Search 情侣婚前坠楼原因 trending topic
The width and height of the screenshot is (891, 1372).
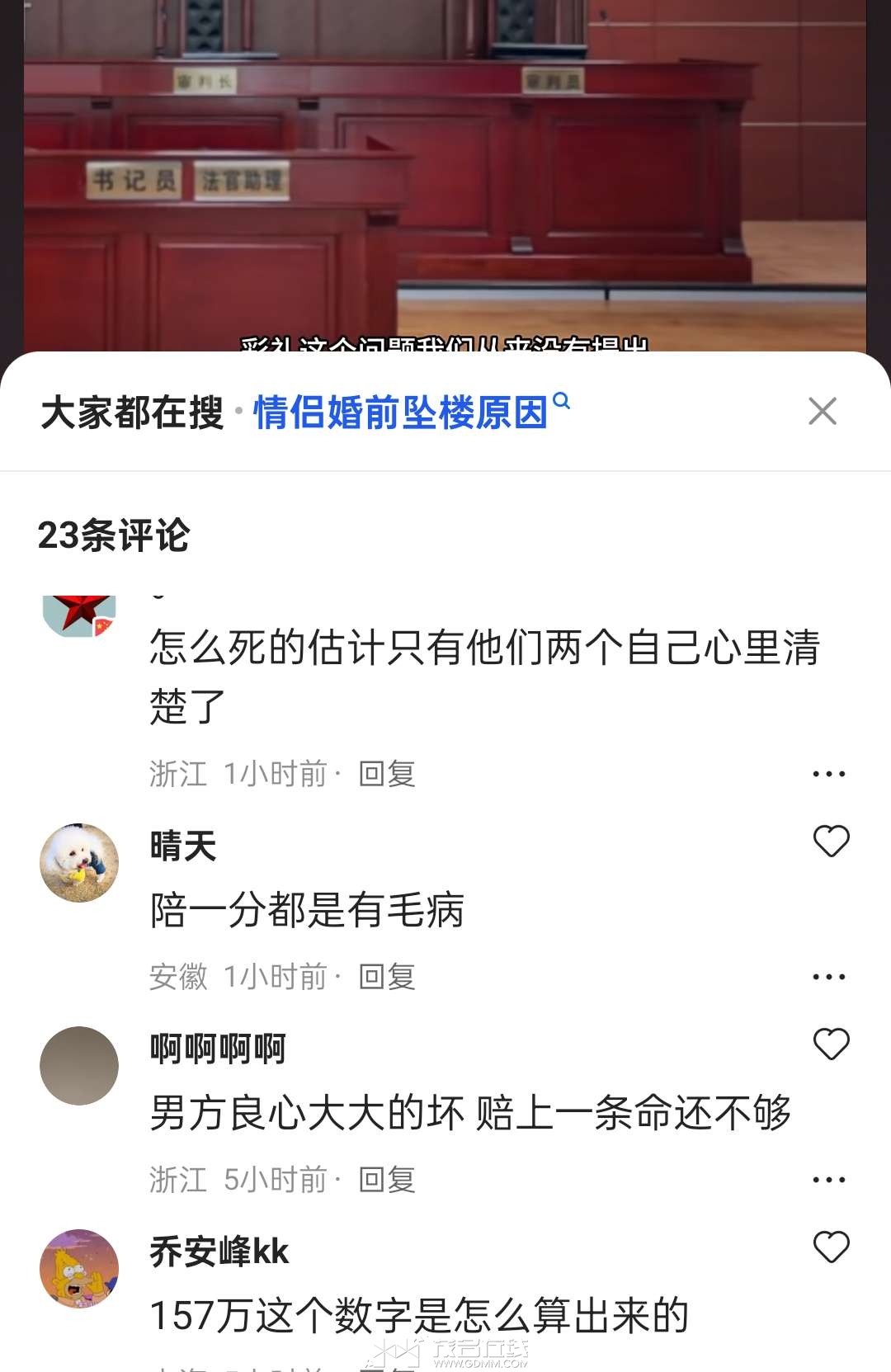click(x=410, y=412)
